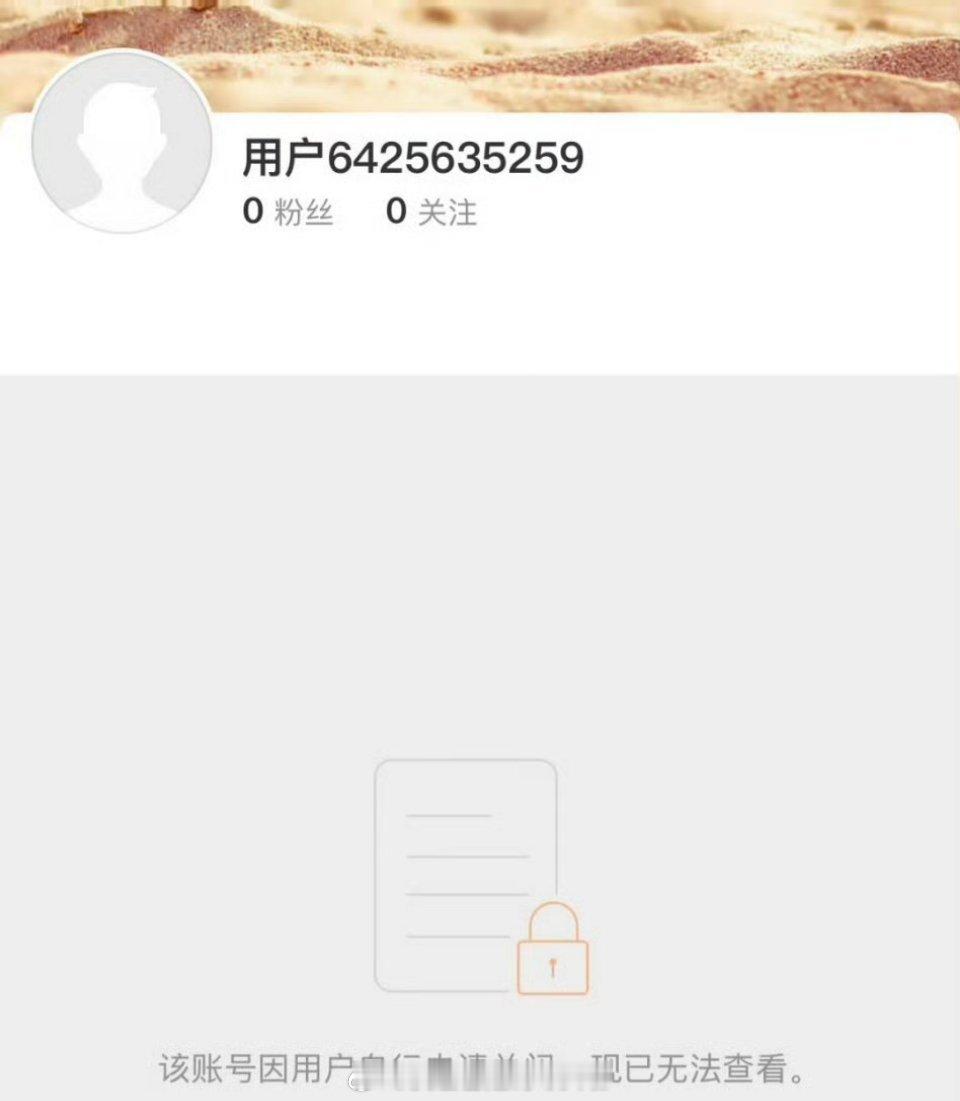Tap the keyhole on the padlock icon

coord(552,965)
